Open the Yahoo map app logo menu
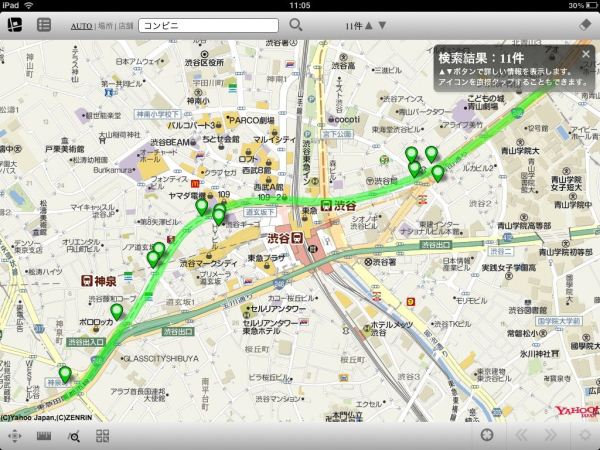Image resolution: width=600 pixels, height=450 pixels. click(15, 24)
